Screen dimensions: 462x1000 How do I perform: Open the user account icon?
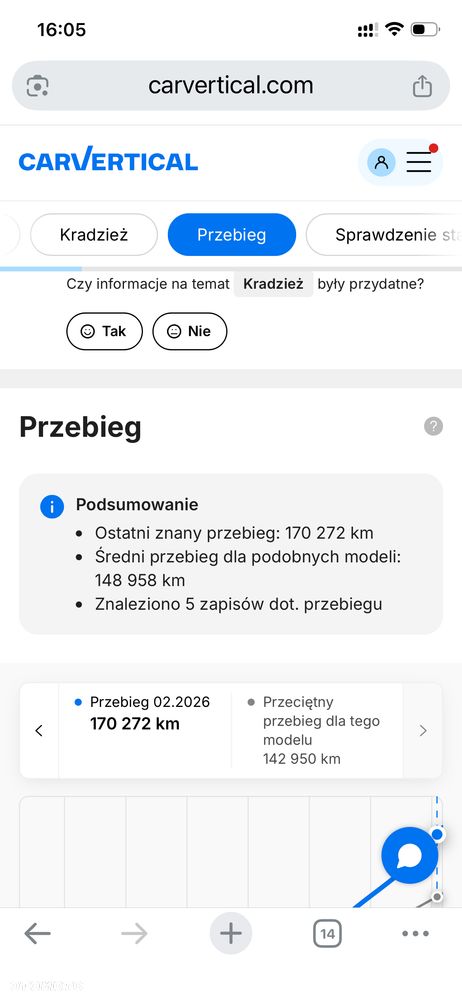[x=381, y=163]
